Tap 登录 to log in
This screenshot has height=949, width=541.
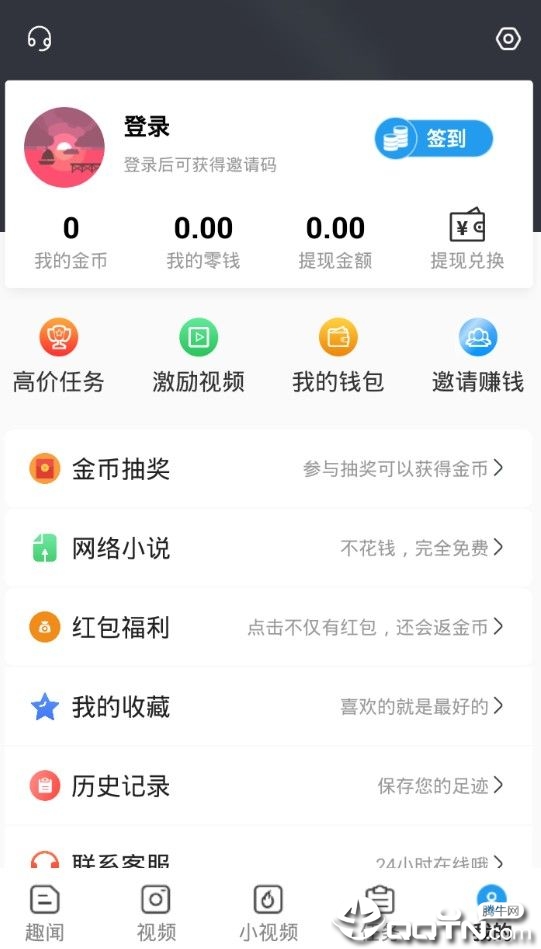point(147,126)
